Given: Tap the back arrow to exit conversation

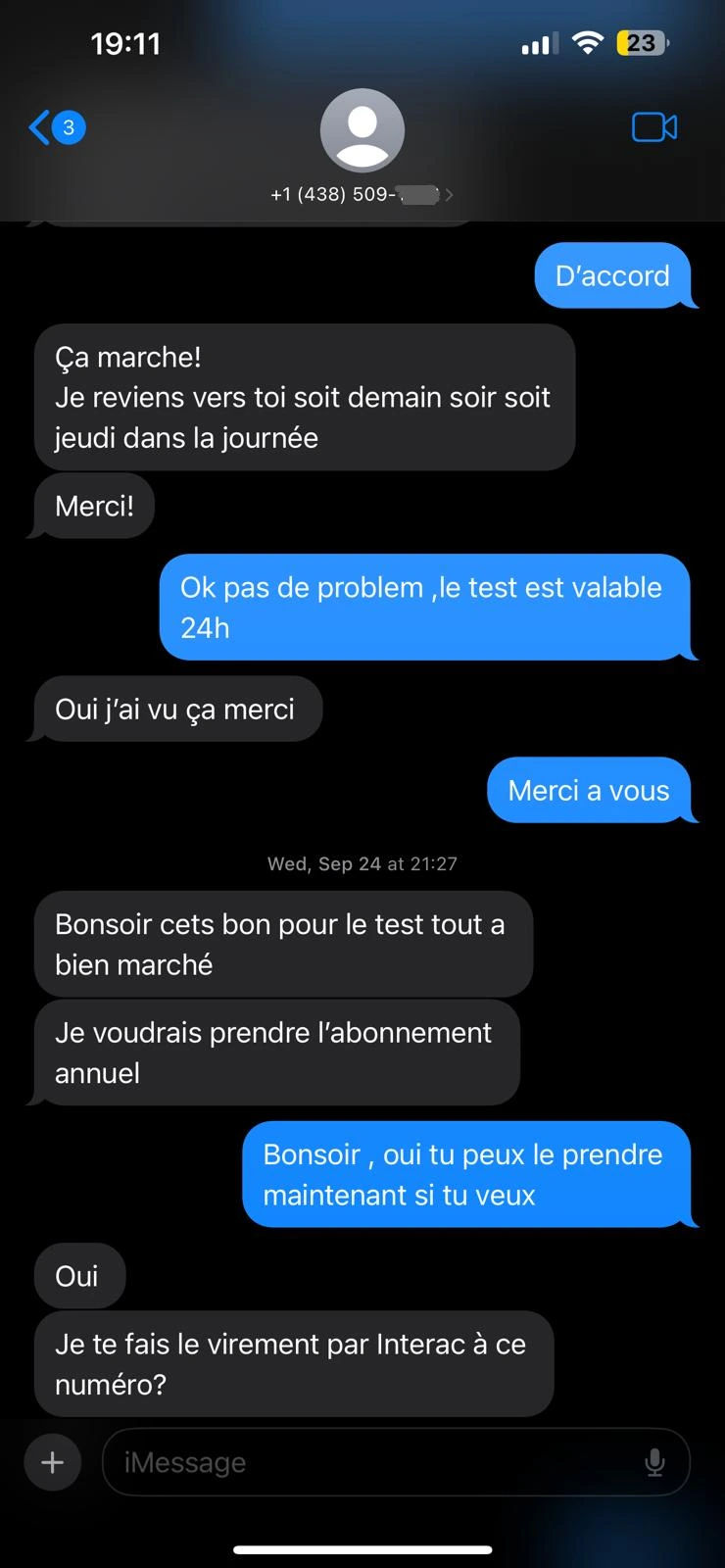Looking at the screenshot, I should click(37, 127).
